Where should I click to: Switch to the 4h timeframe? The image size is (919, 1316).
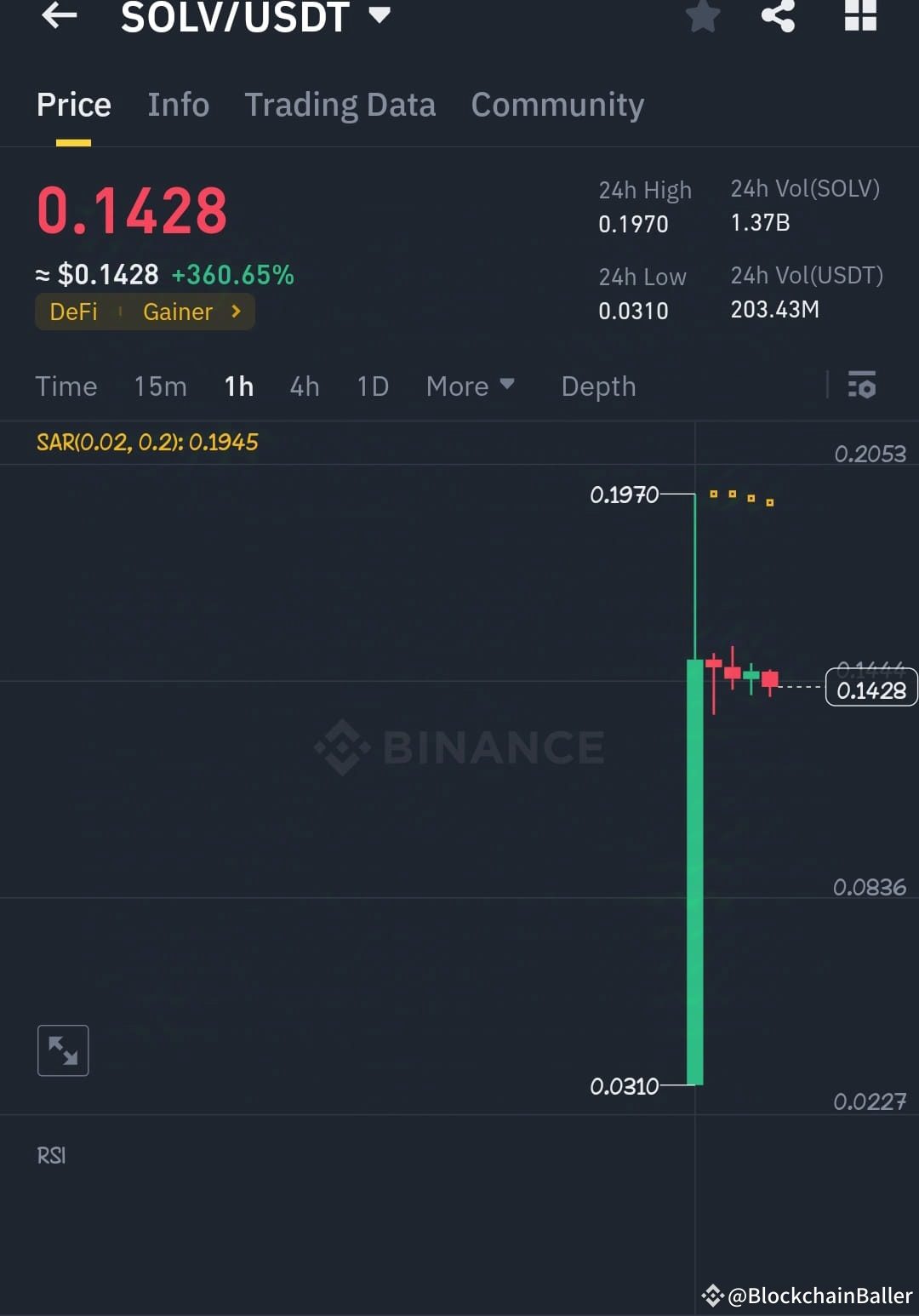(304, 386)
